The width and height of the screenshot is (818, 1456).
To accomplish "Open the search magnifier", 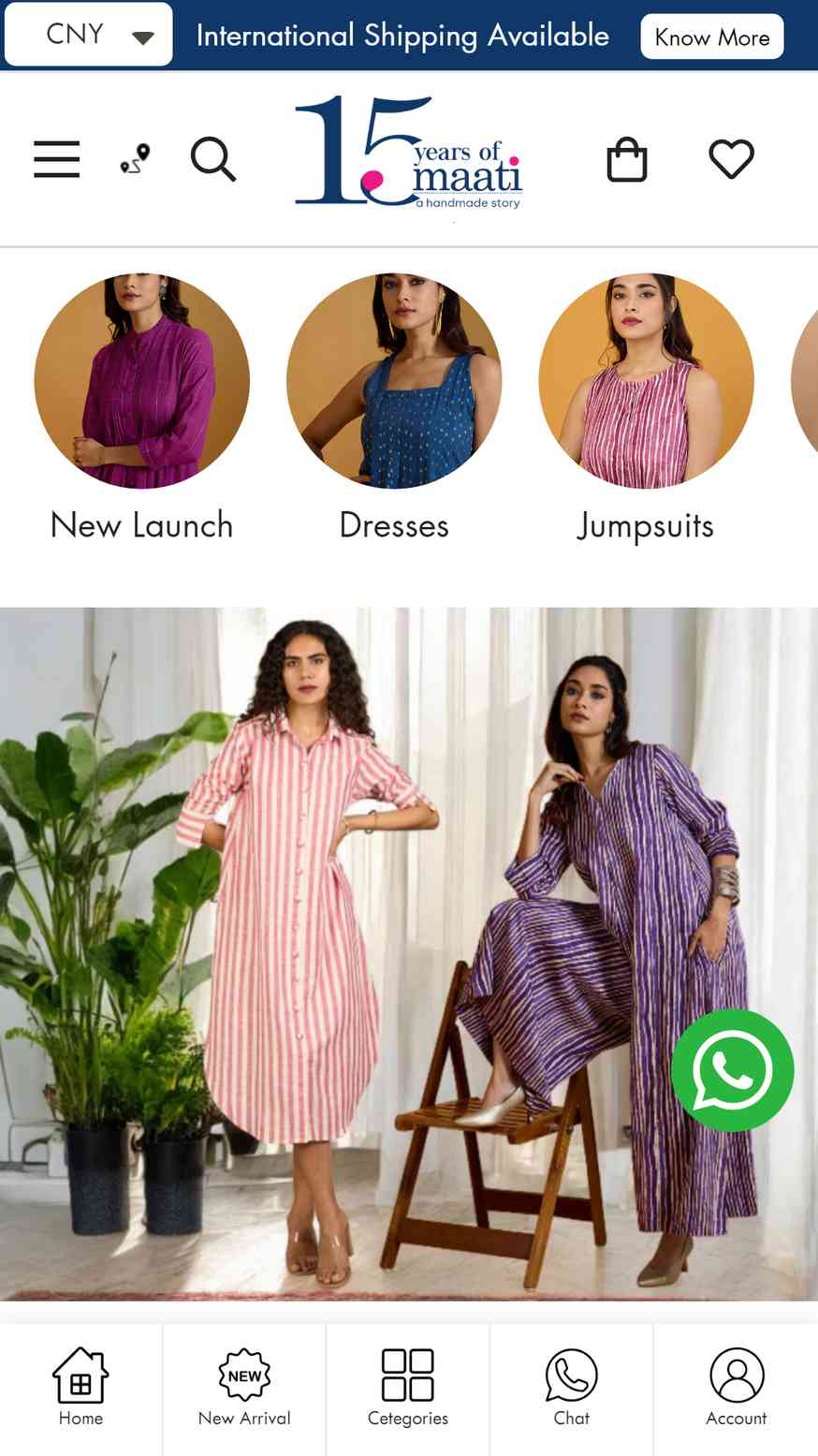I will pyautogui.click(x=213, y=159).
